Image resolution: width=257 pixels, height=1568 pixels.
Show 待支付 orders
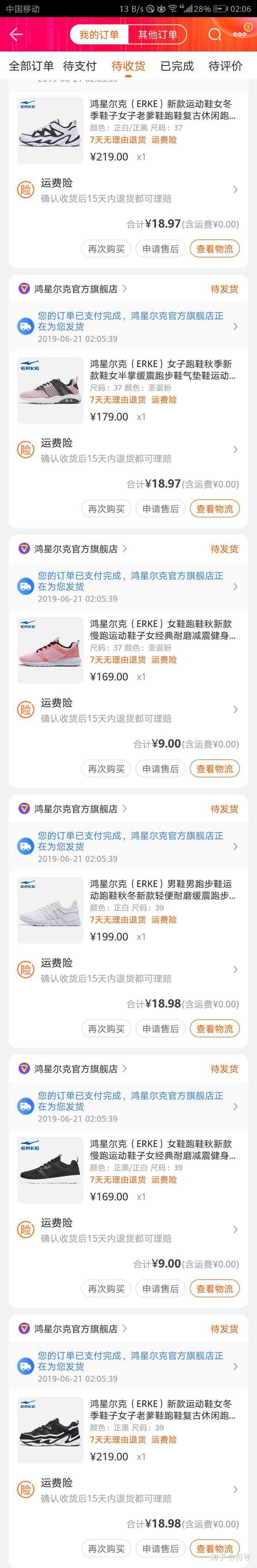click(x=80, y=66)
